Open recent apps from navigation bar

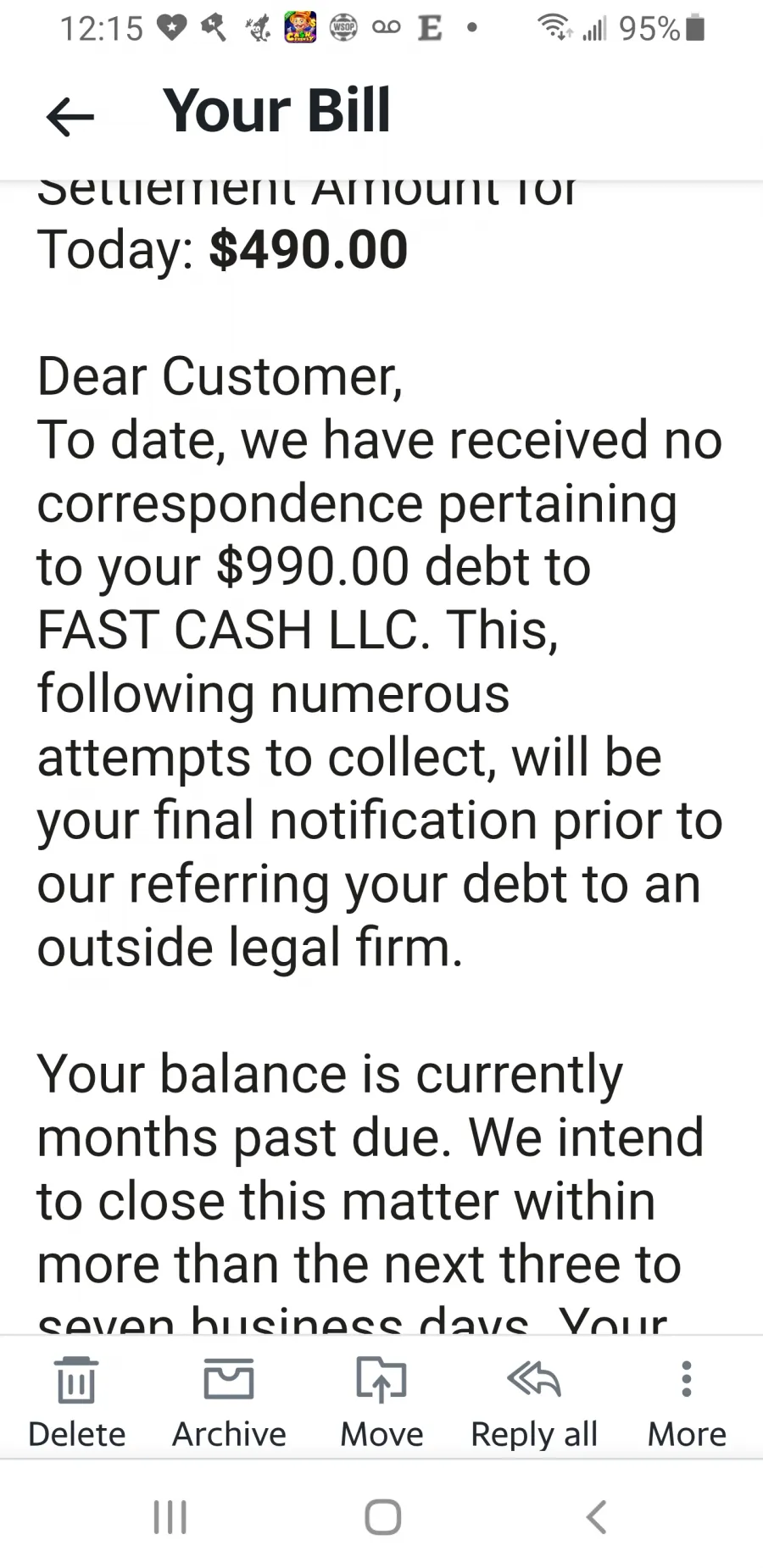click(x=170, y=1517)
